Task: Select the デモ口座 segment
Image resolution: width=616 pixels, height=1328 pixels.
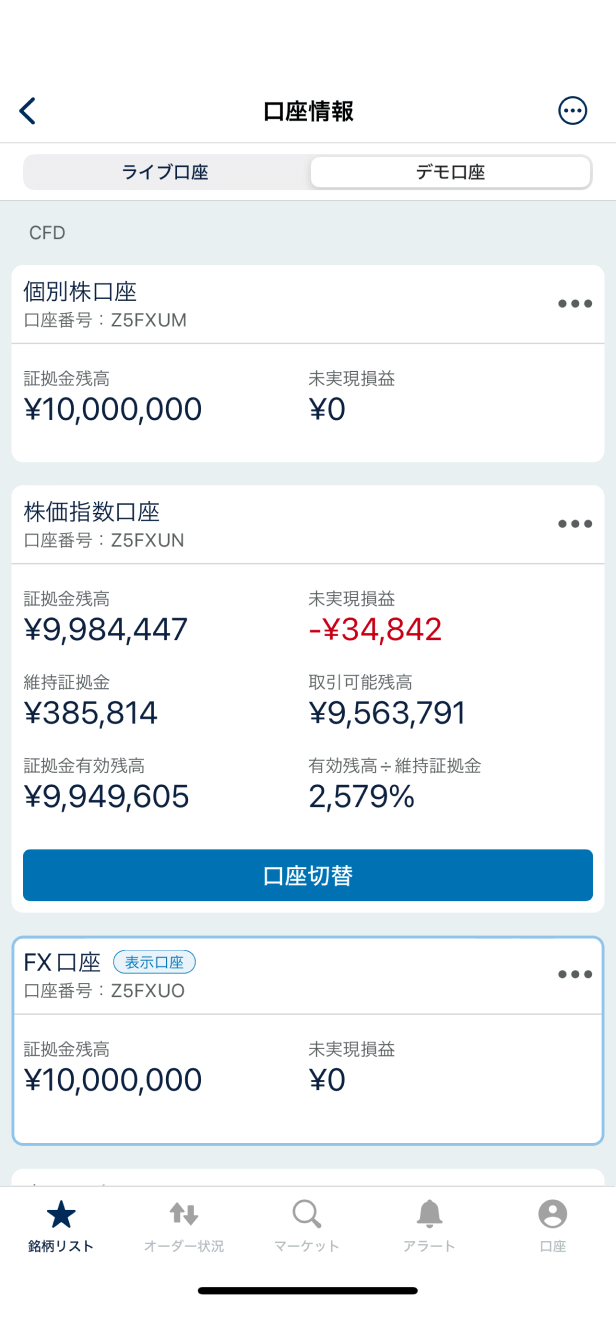Action: [x=450, y=172]
